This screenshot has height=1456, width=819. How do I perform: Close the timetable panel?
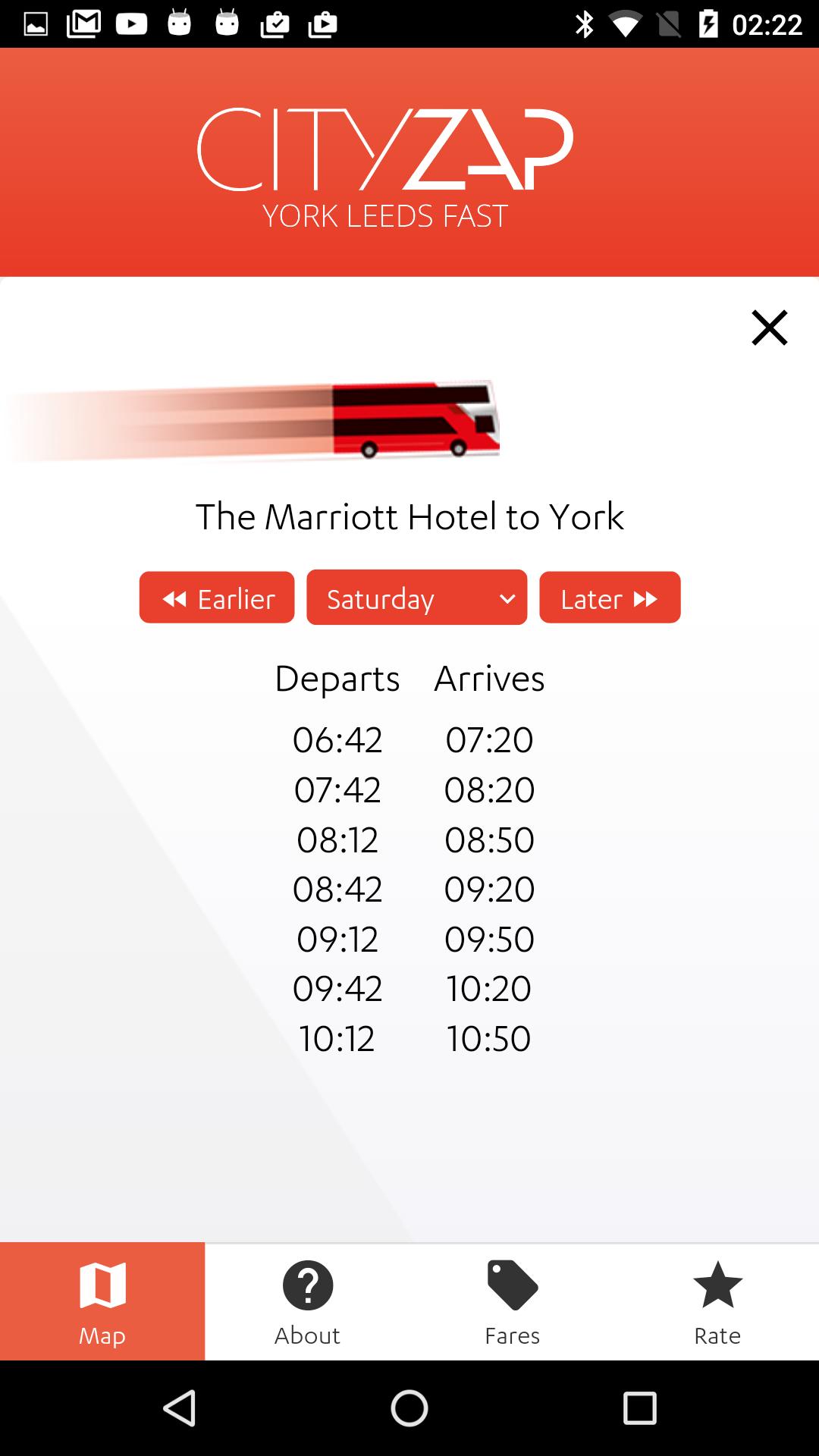point(769,328)
